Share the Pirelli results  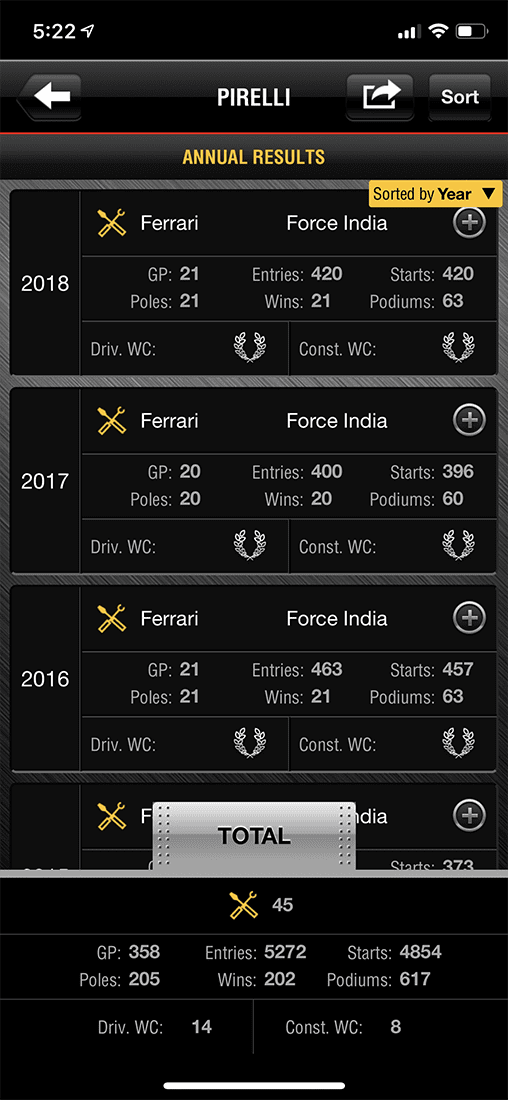click(x=380, y=97)
